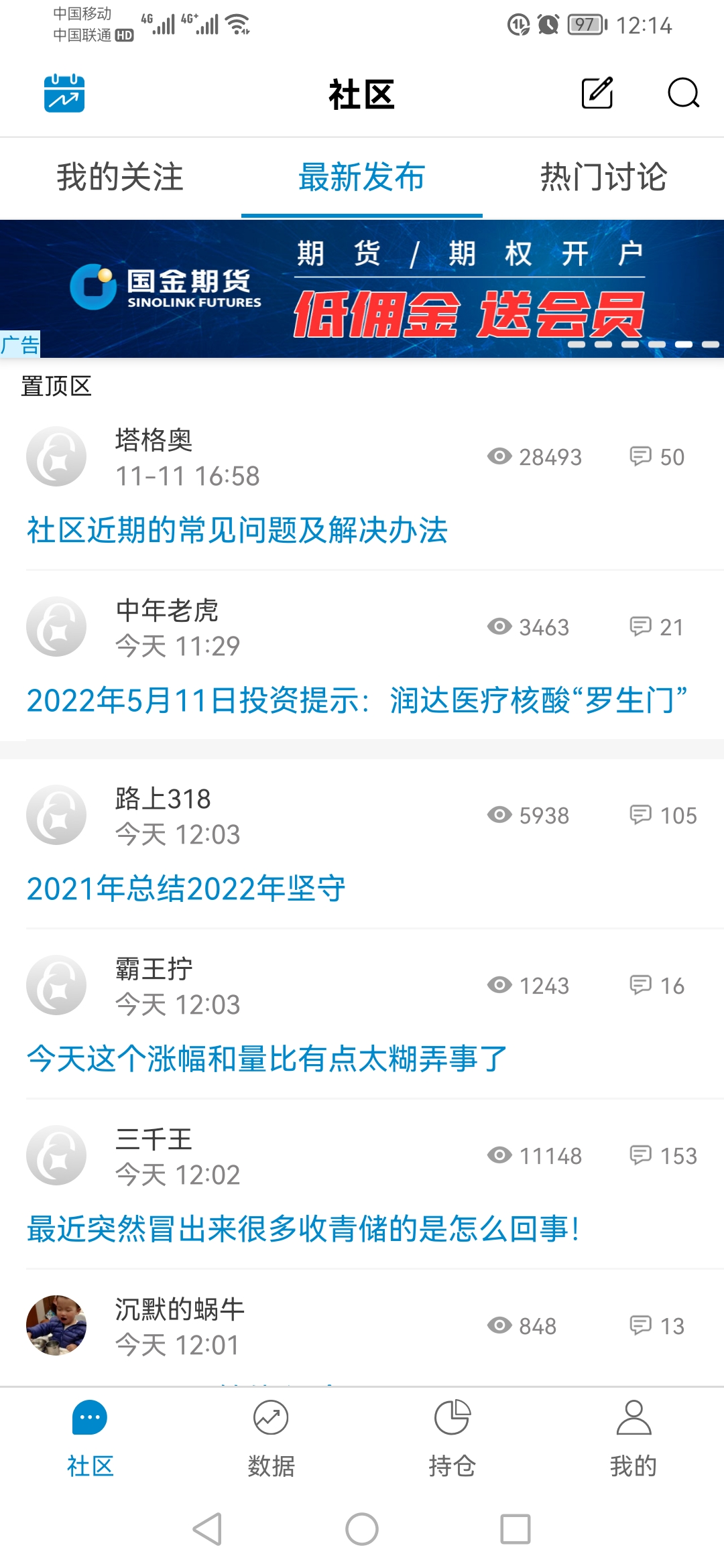This screenshot has height=1568, width=724.
Task: Select the 最新发布 tab
Action: [x=361, y=178]
